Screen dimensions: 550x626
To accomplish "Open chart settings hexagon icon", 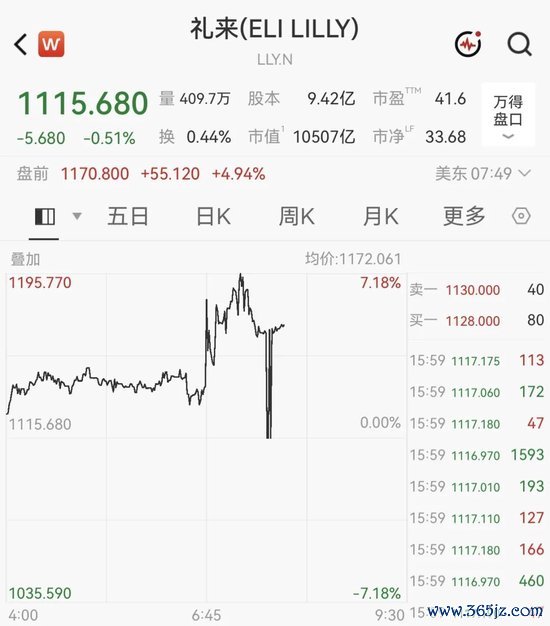I will click(521, 216).
